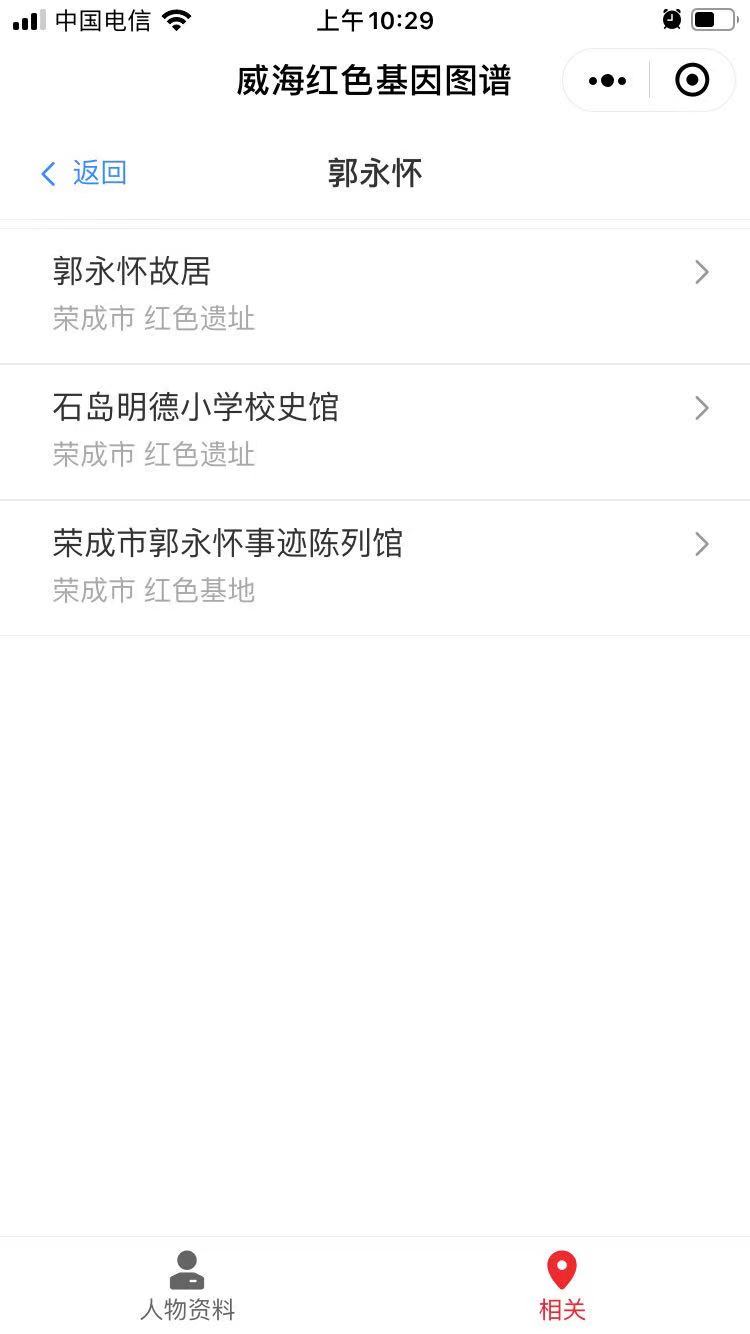
Task: Select the 相关 tab
Action: 562,1286
